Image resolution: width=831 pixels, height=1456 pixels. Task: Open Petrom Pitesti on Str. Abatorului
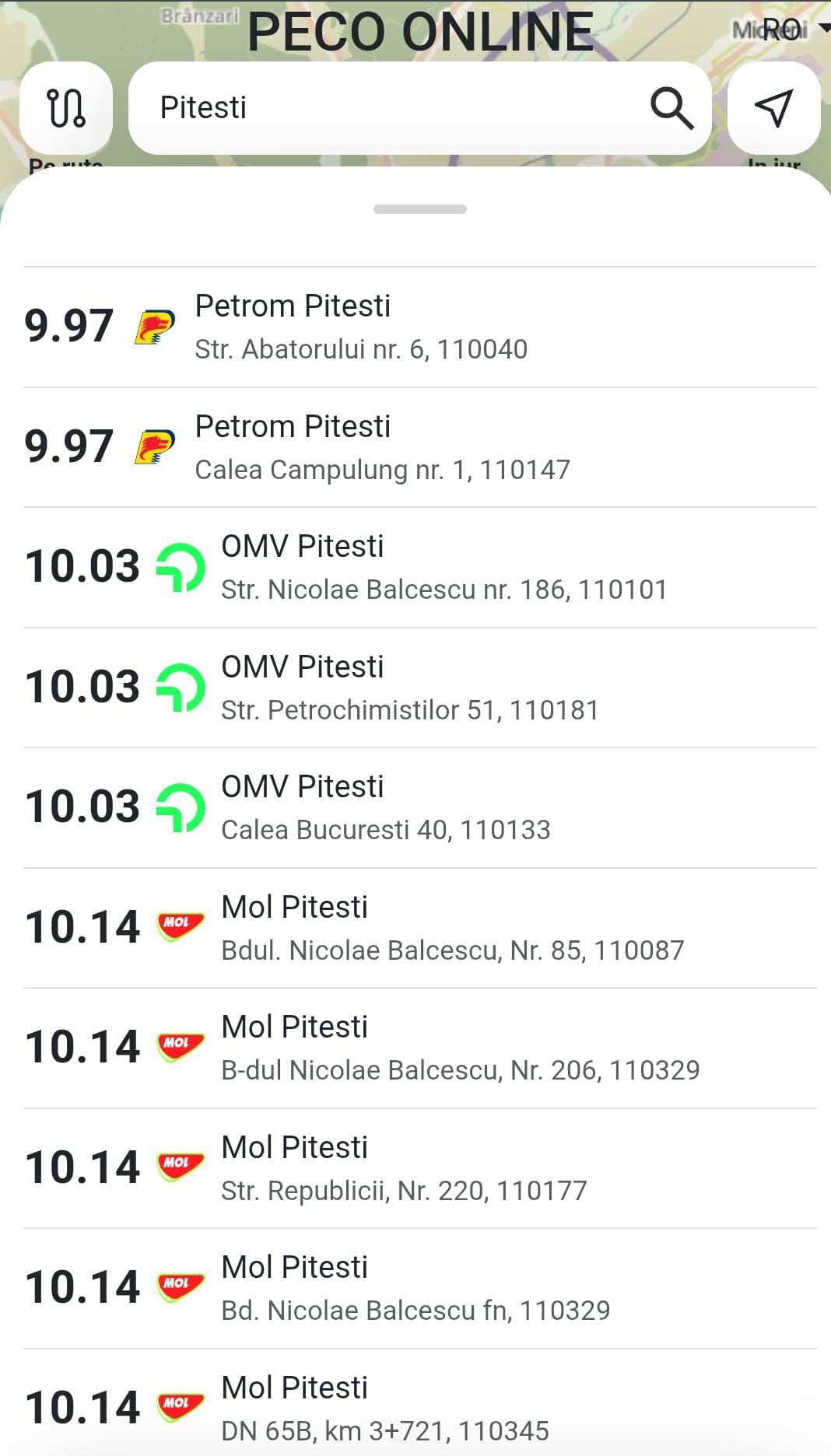click(x=420, y=327)
